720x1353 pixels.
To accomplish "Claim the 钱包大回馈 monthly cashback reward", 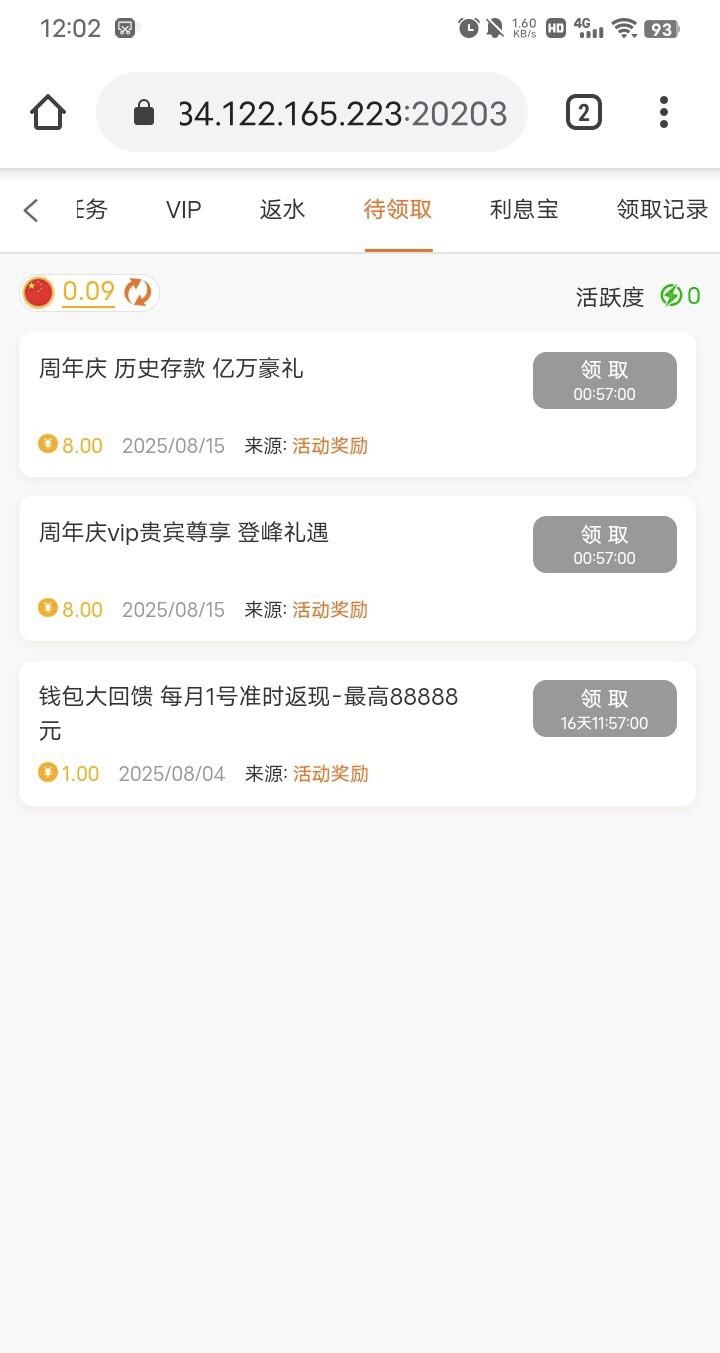I will tap(605, 709).
